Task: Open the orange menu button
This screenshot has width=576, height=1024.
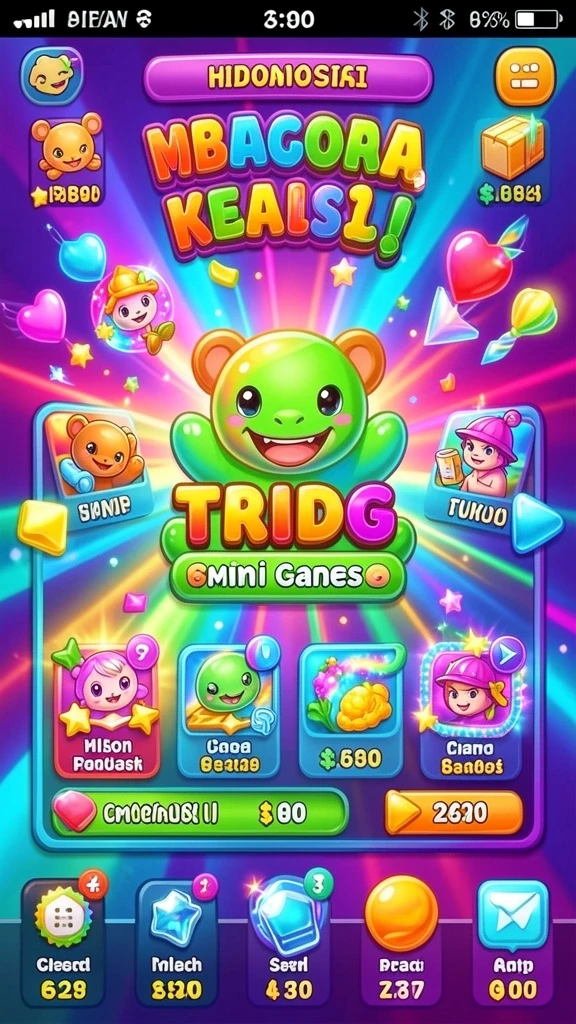Action: coord(524,77)
